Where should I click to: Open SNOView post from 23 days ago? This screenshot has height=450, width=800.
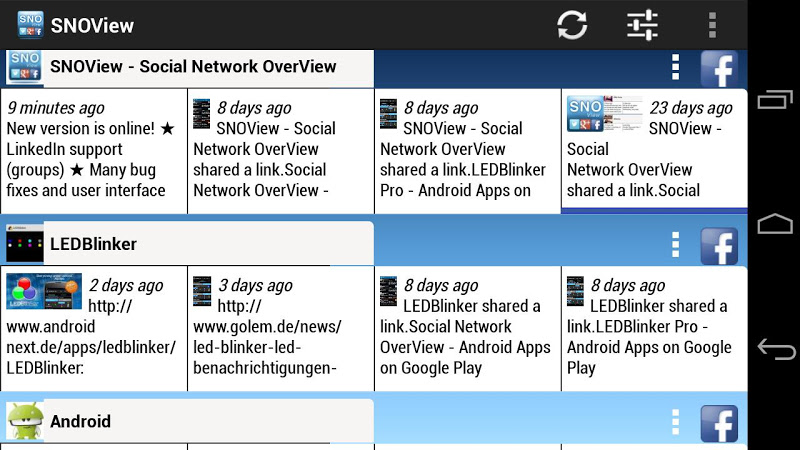point(654,150)
